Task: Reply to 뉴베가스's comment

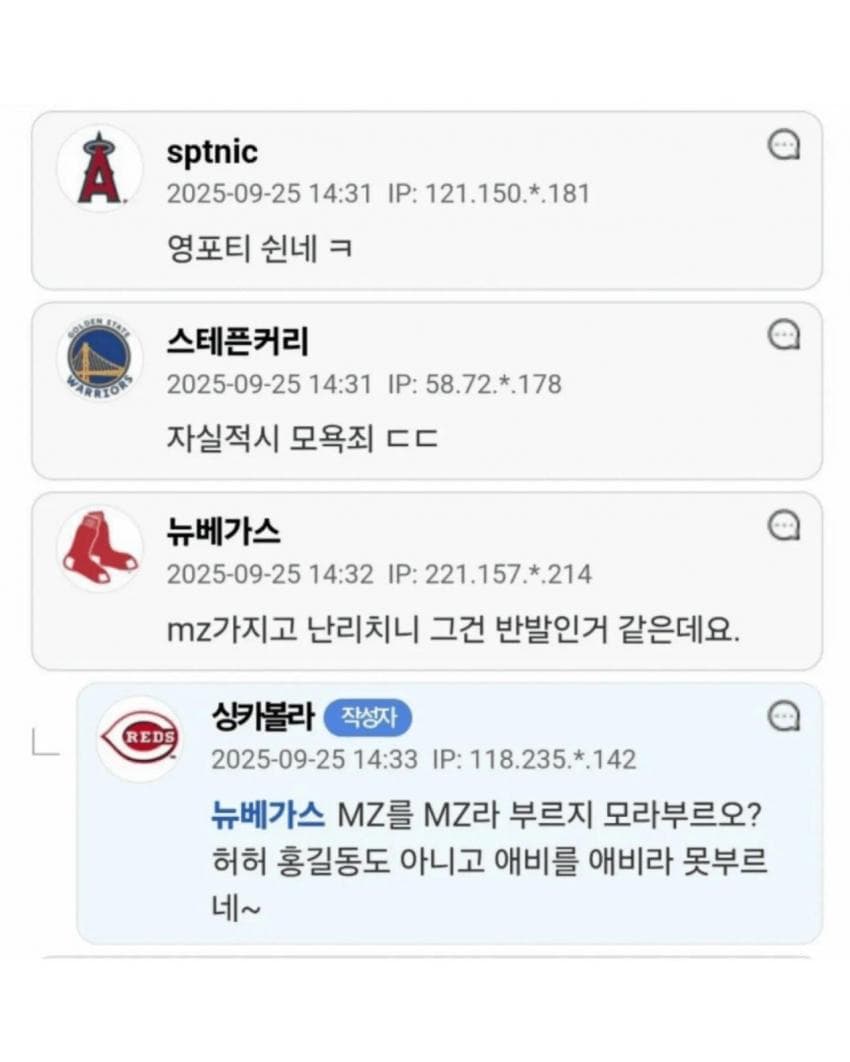Action: 784,525
